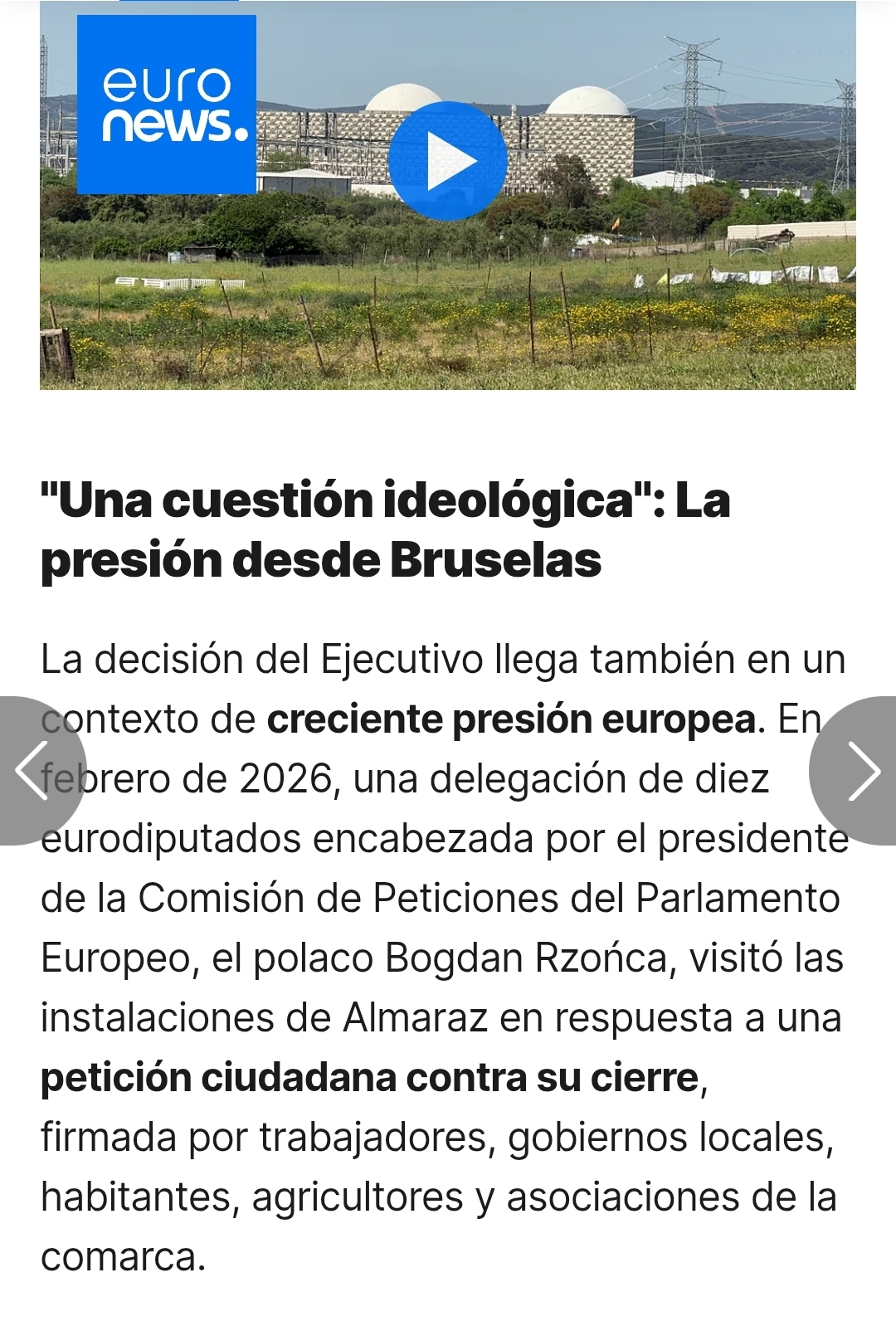Play the Euronews video
The width and height of the screenshot is (896, 1326).
pos(447,161)
